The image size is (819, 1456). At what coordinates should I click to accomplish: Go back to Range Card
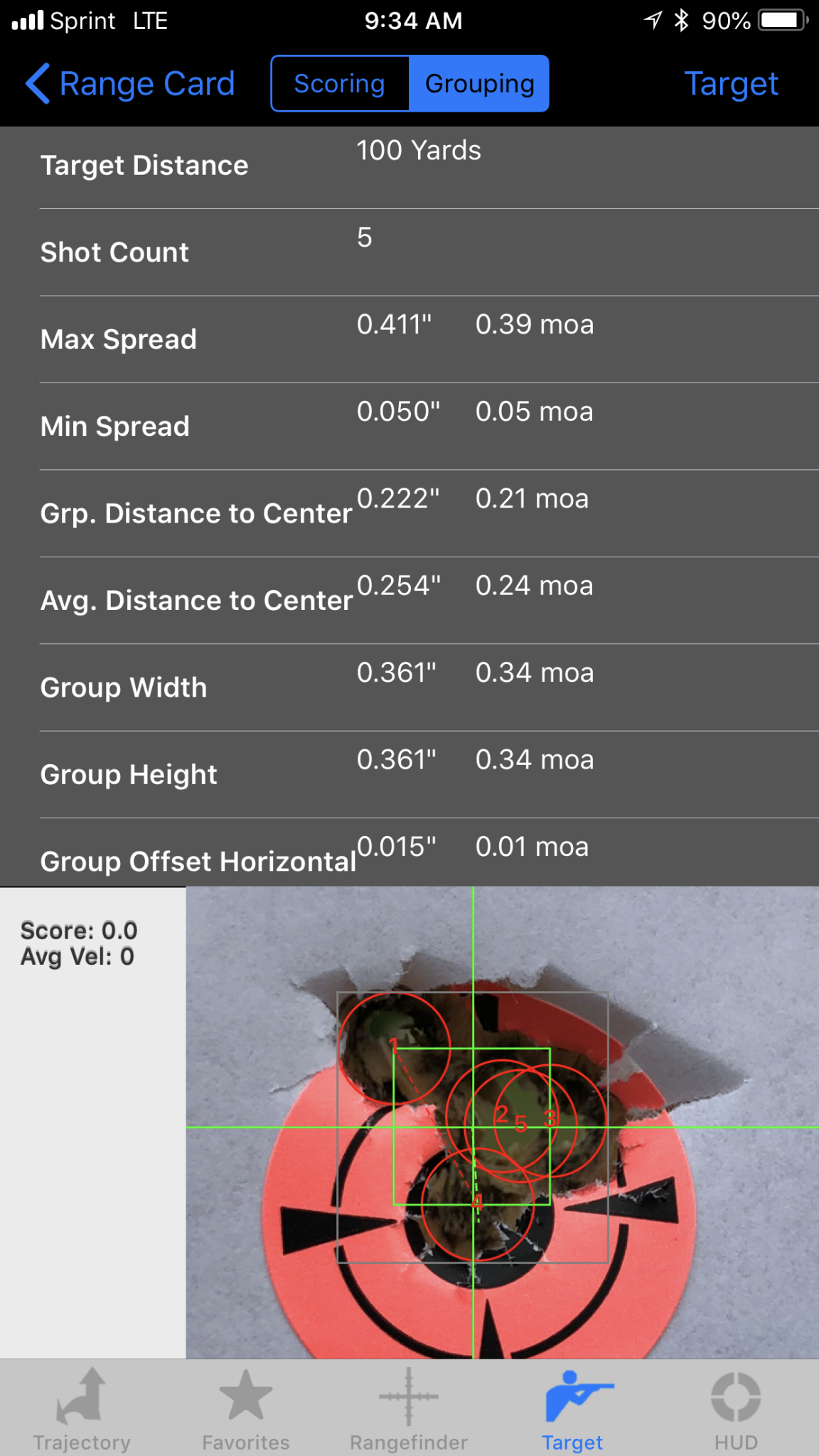pos(130,84)
